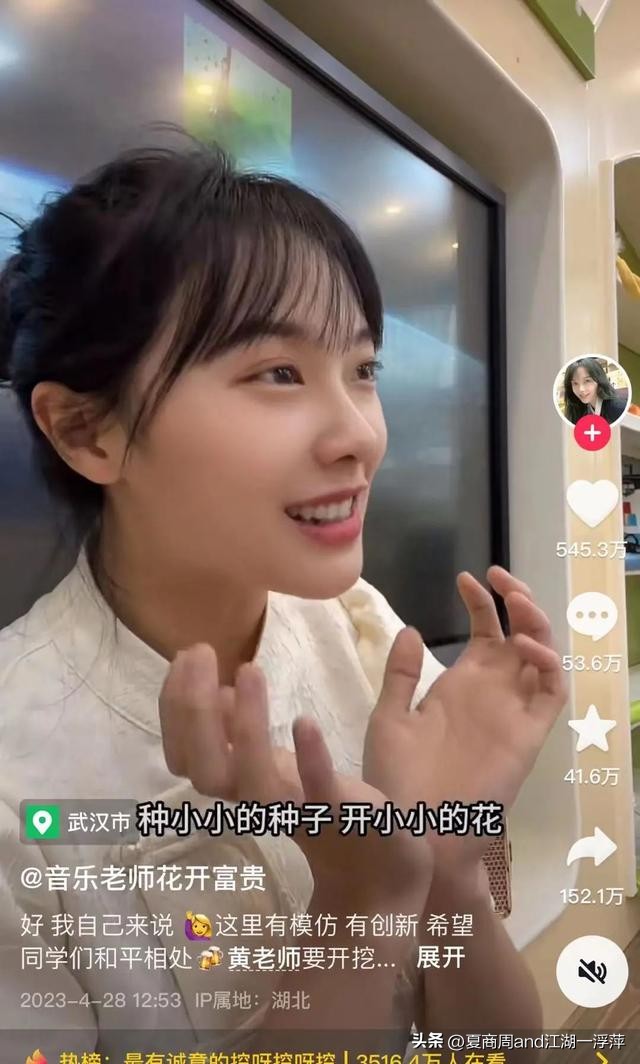Follow the creator with the red plus button
Image resolution: width=640 pixels, height=1064 pixels.
(592, 433)
